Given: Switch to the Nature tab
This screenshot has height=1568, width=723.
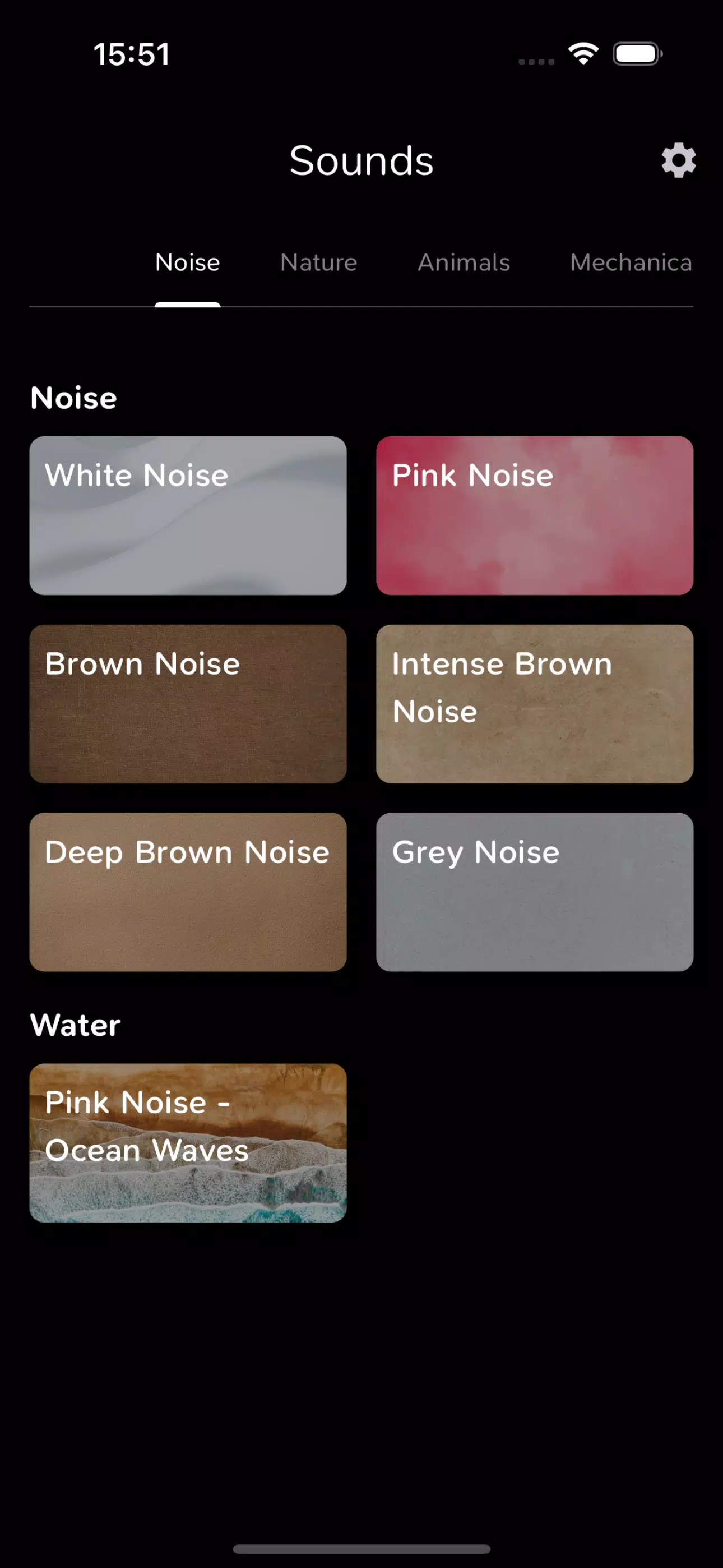Looking at the screenshot, I should coord(318,262).
